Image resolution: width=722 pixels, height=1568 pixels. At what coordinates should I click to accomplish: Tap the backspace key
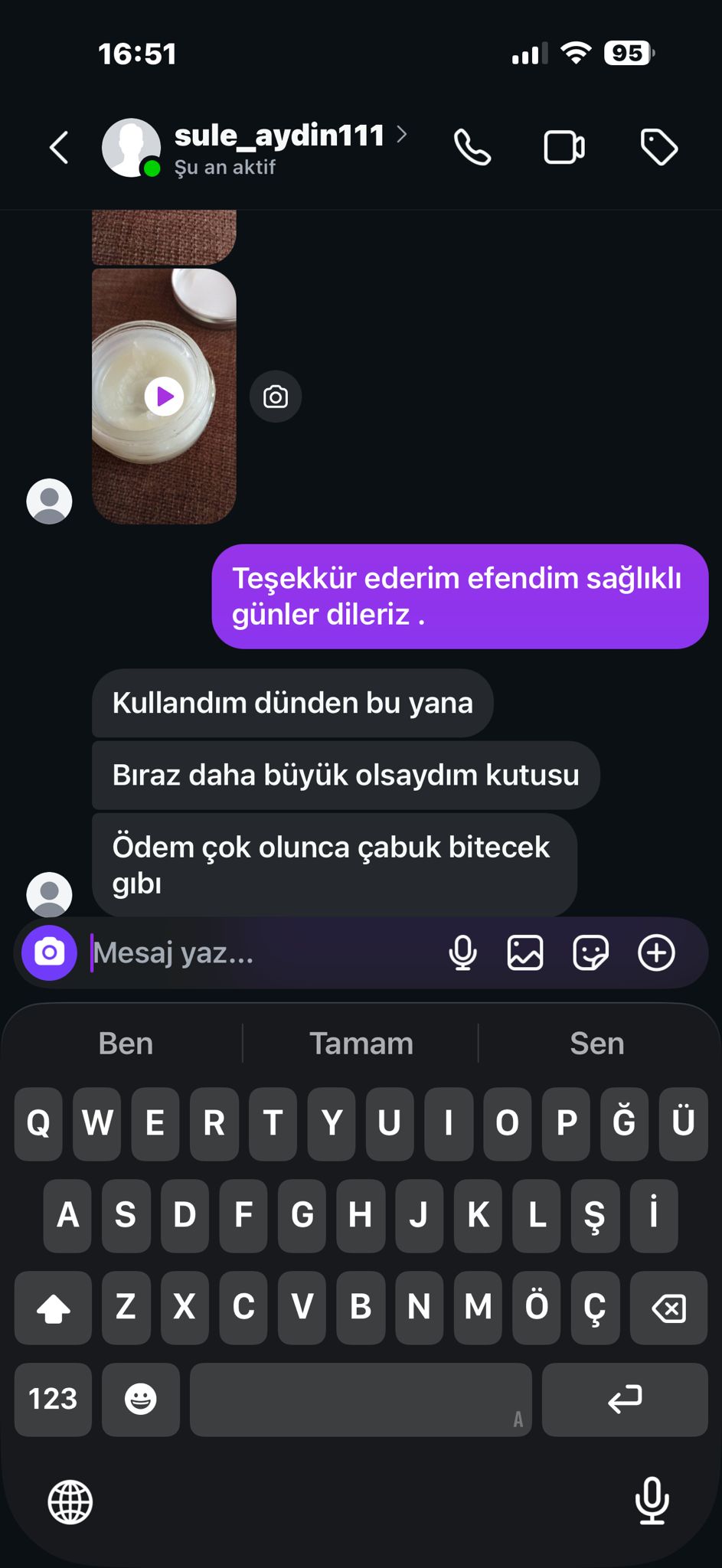coord(668,1308)
